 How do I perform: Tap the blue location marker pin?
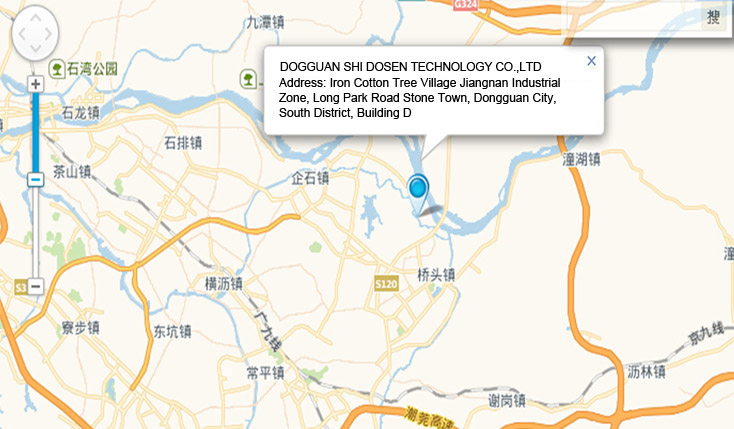[x=418, y=187]
